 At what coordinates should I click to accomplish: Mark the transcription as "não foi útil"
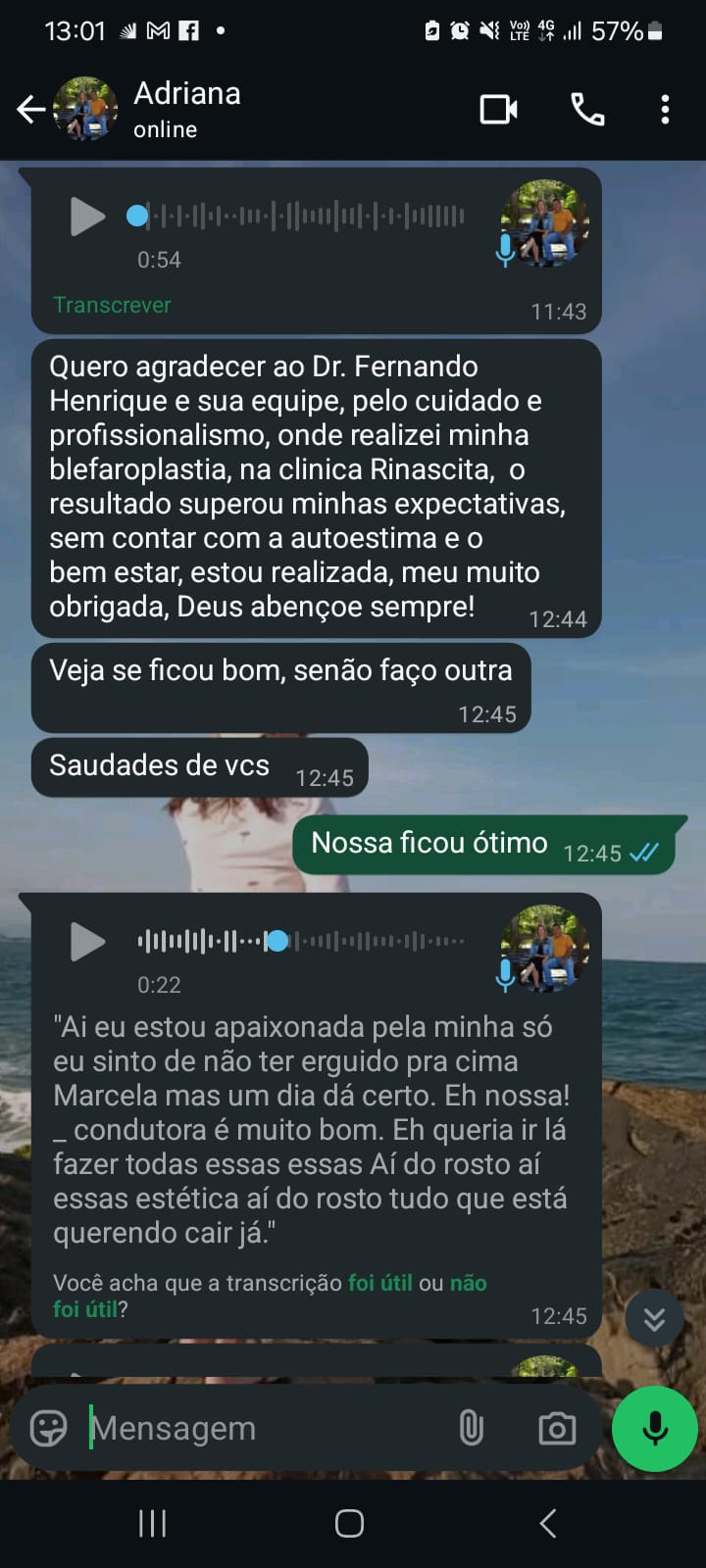click(468, 1283)
